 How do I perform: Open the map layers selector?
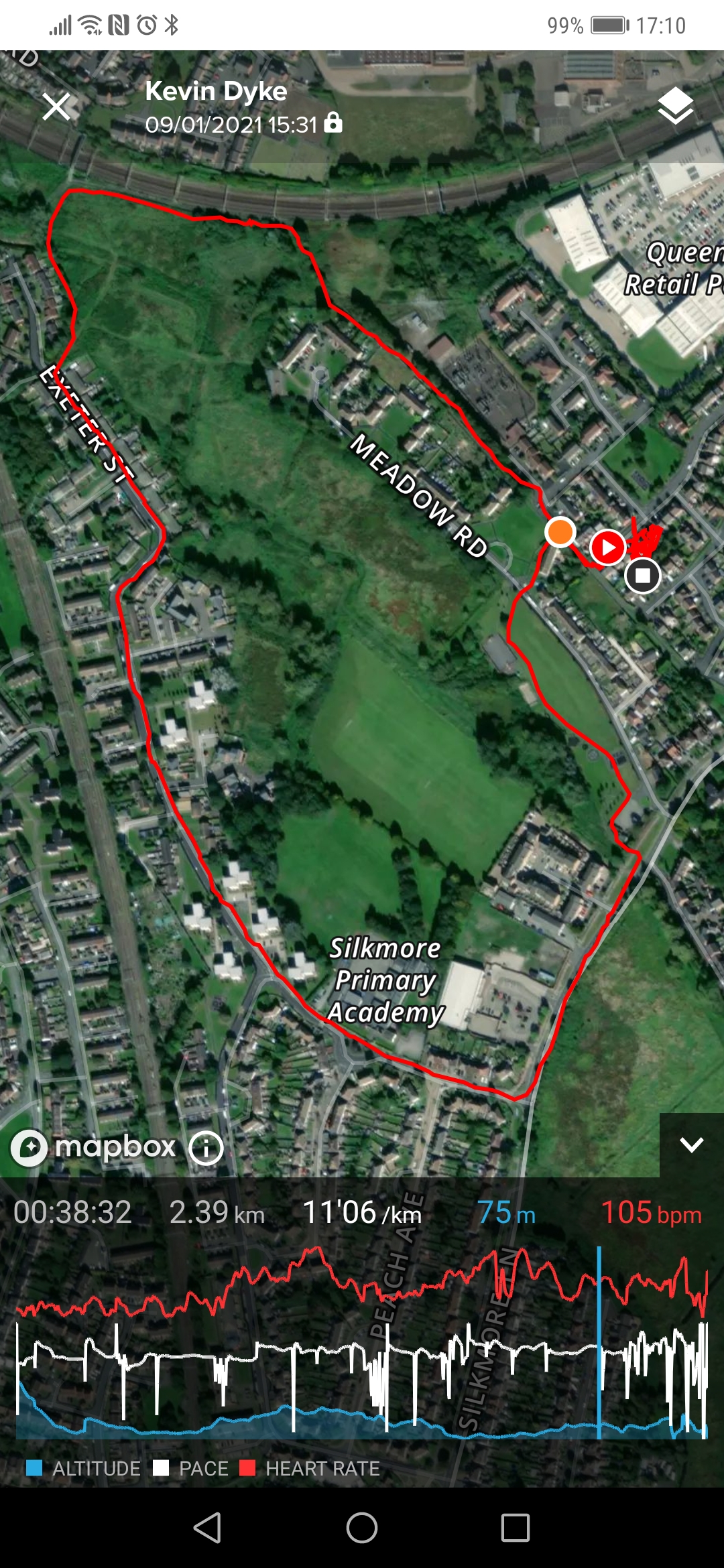click(675, 106)
